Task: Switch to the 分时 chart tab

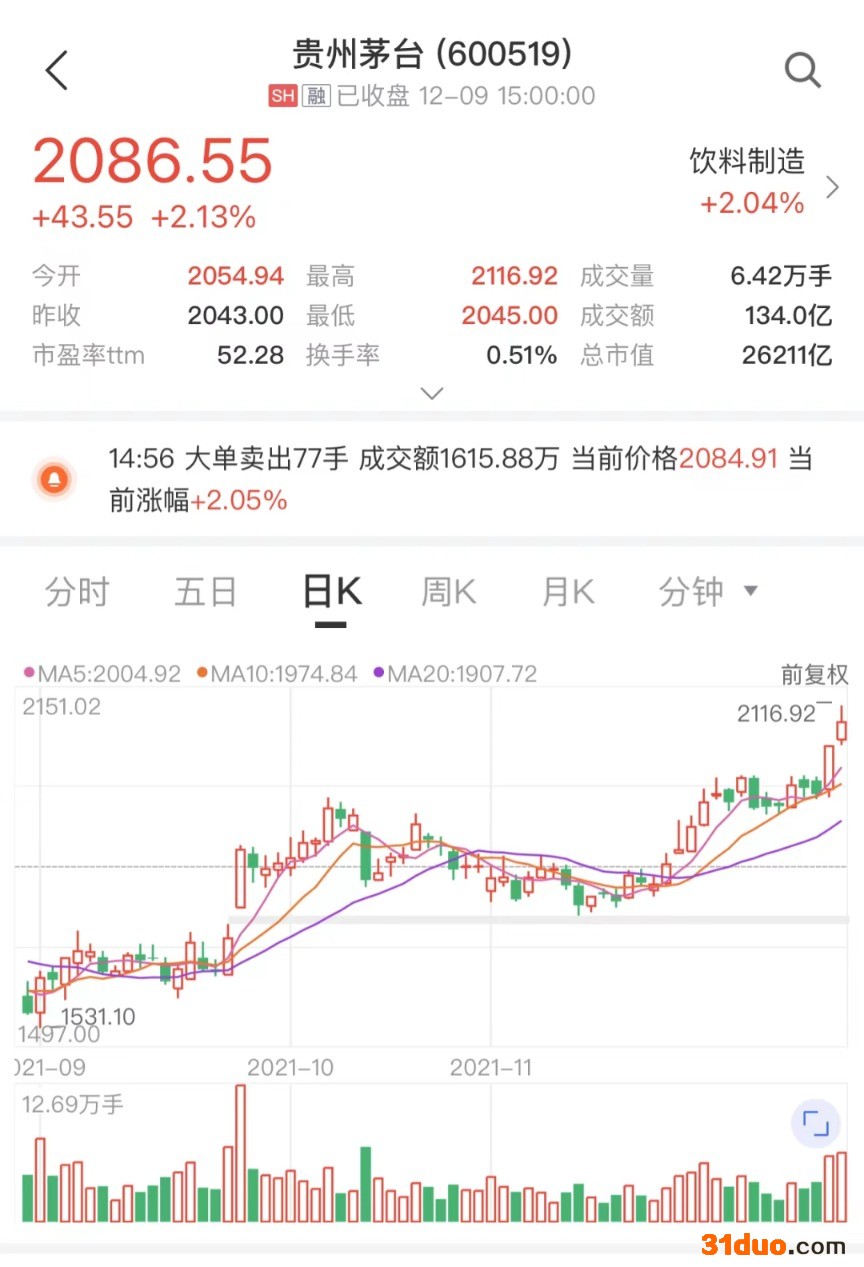Action: 77,592
